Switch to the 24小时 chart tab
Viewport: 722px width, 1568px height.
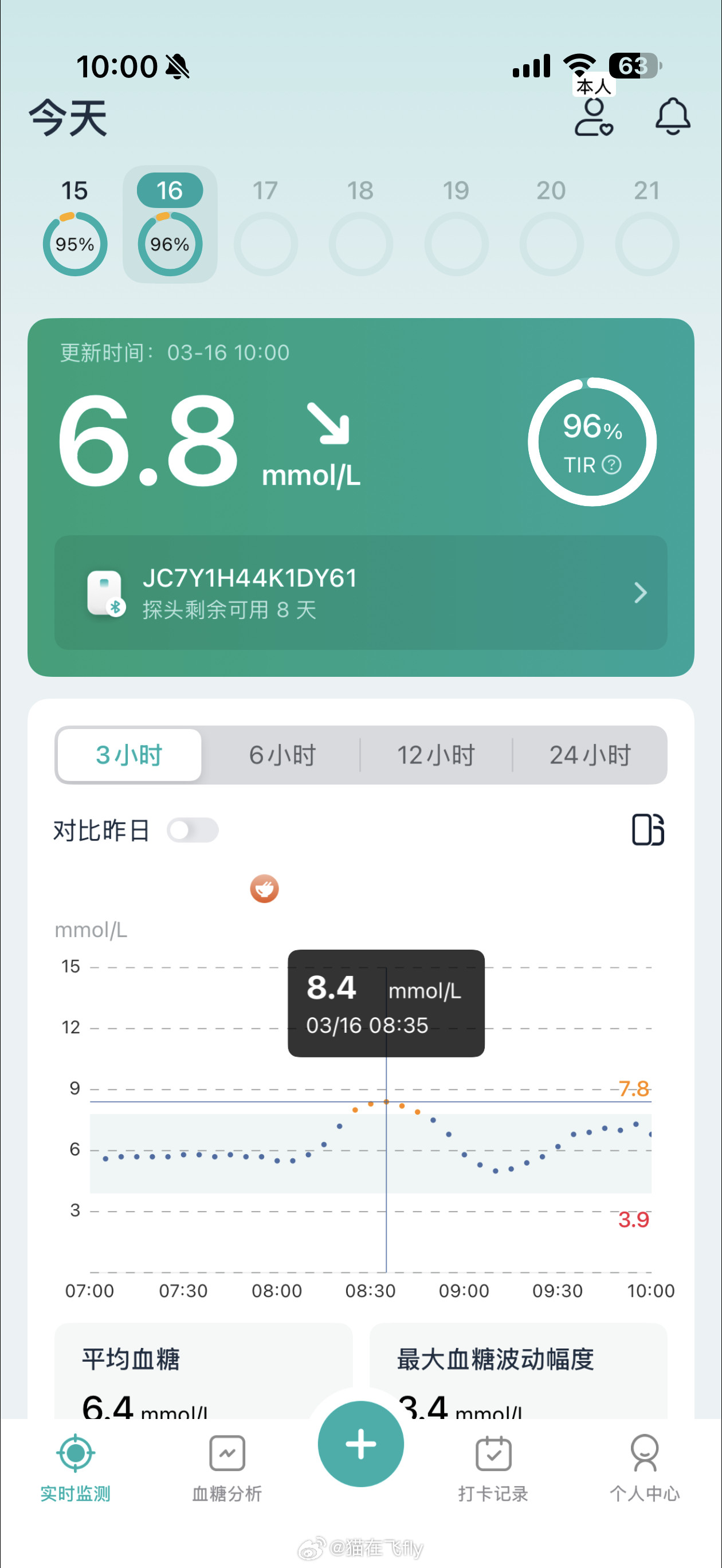[x=589, y=755]
